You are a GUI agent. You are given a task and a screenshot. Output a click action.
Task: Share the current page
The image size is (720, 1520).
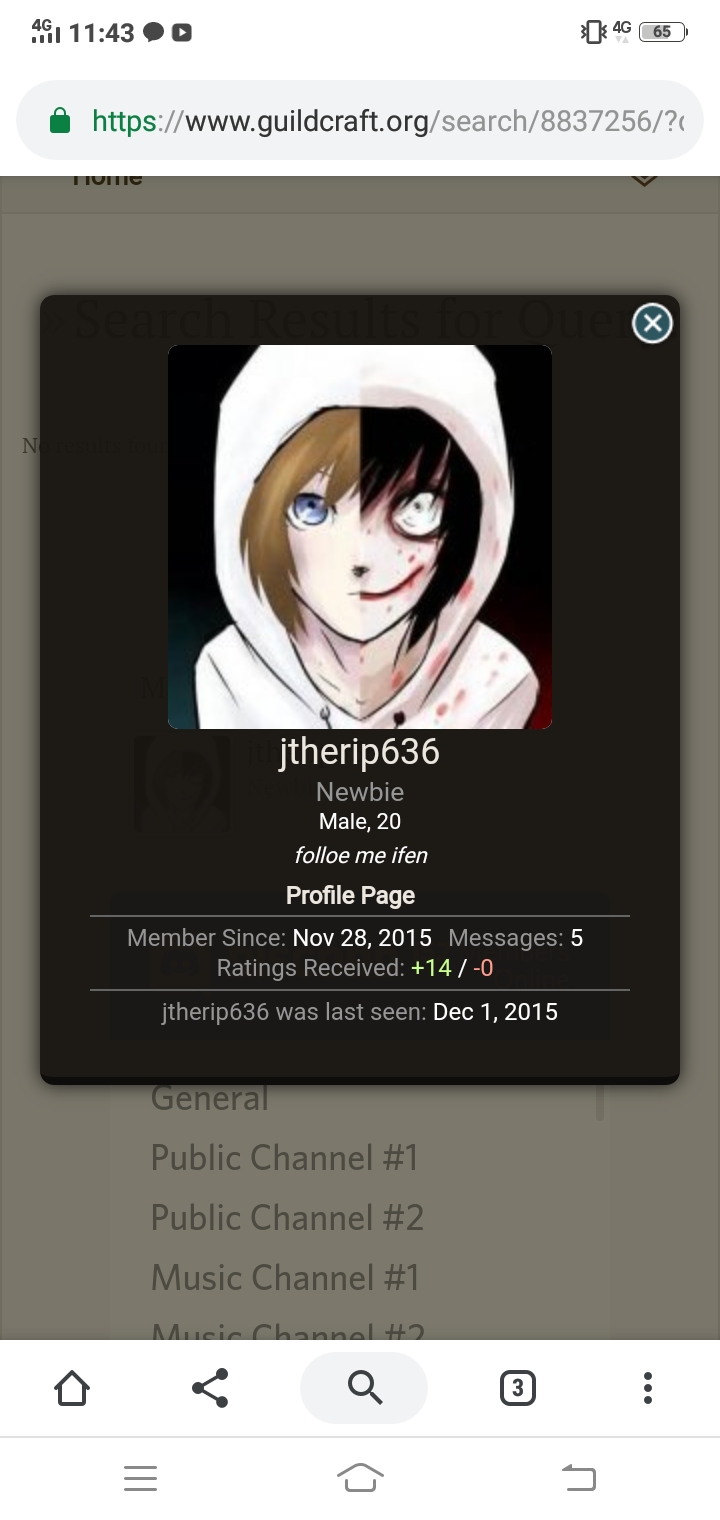click(x=210, y=1387)
